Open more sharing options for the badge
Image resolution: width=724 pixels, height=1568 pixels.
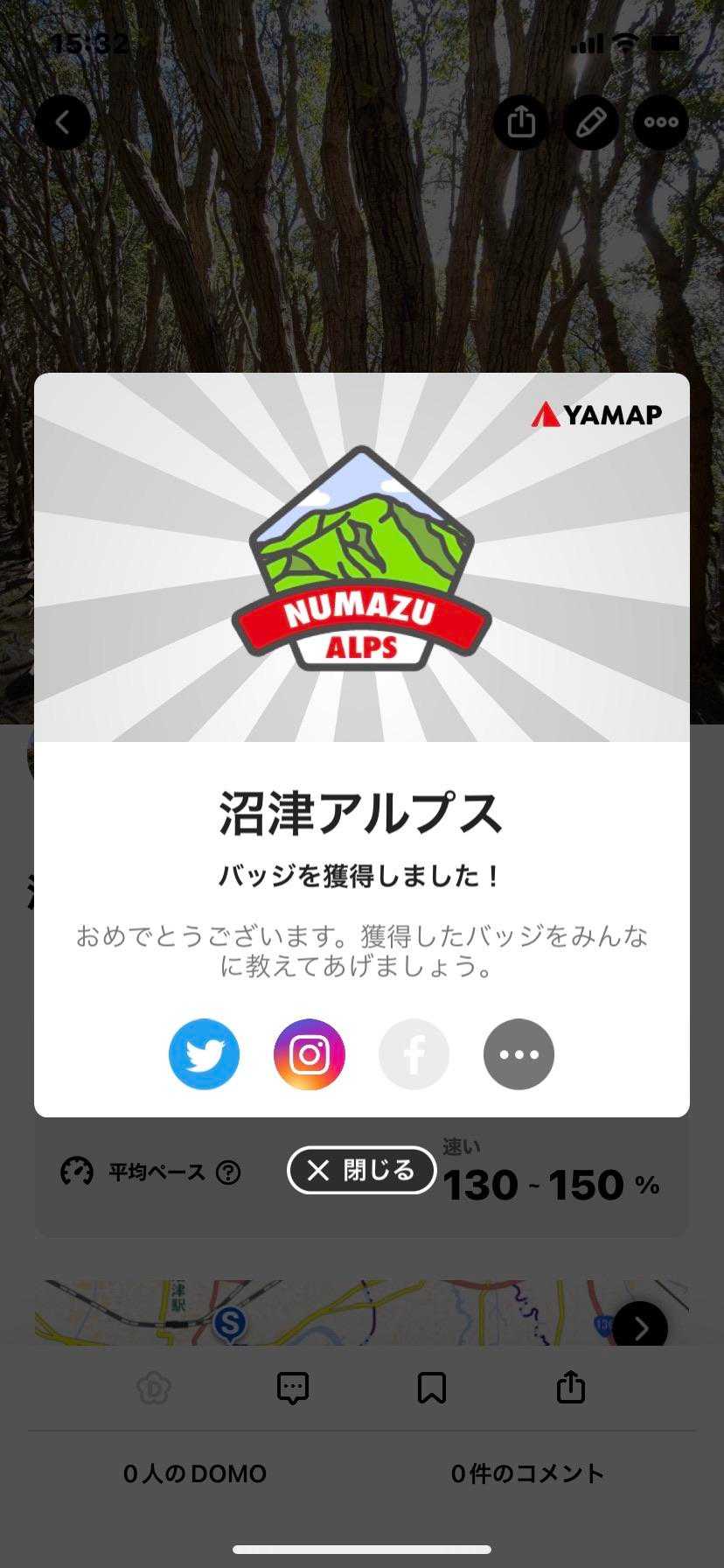[519, 1053]
